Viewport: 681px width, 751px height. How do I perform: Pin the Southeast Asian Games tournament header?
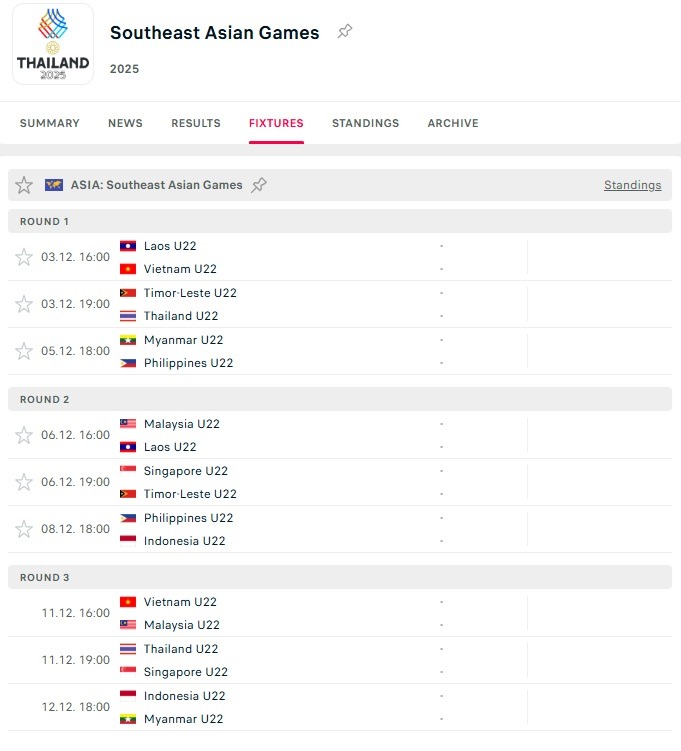tap(345, 32)
